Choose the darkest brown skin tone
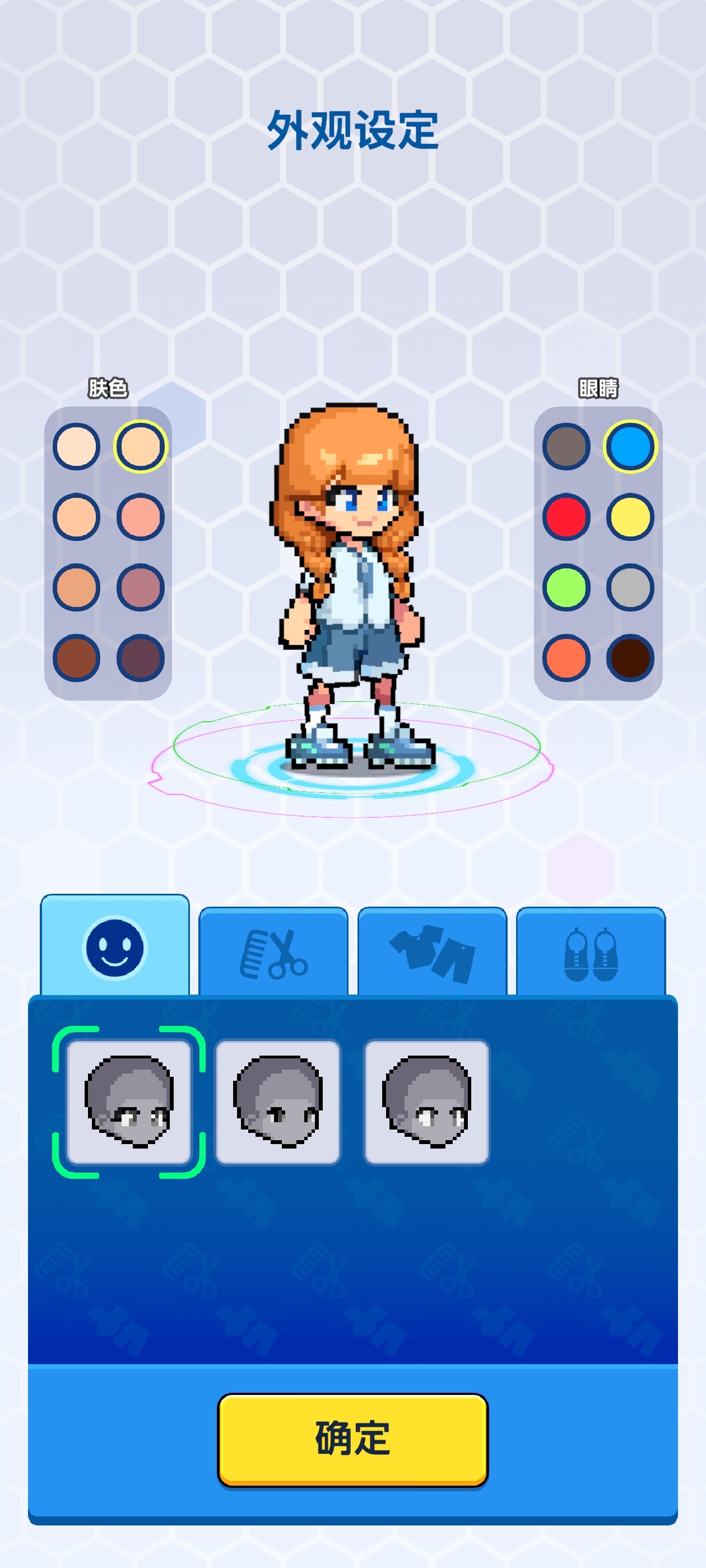The image size is (706, 1568). point(76,658)
